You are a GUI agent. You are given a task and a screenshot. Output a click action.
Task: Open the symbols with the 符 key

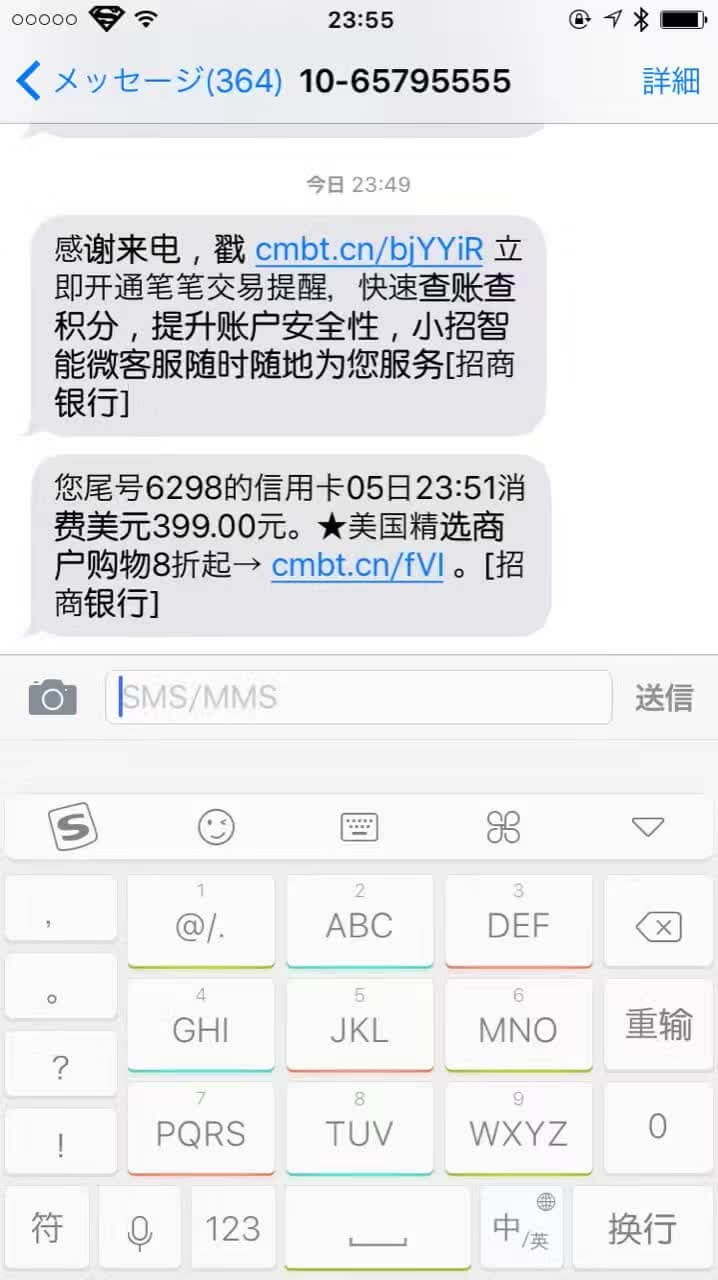[x=47, y=1229]
